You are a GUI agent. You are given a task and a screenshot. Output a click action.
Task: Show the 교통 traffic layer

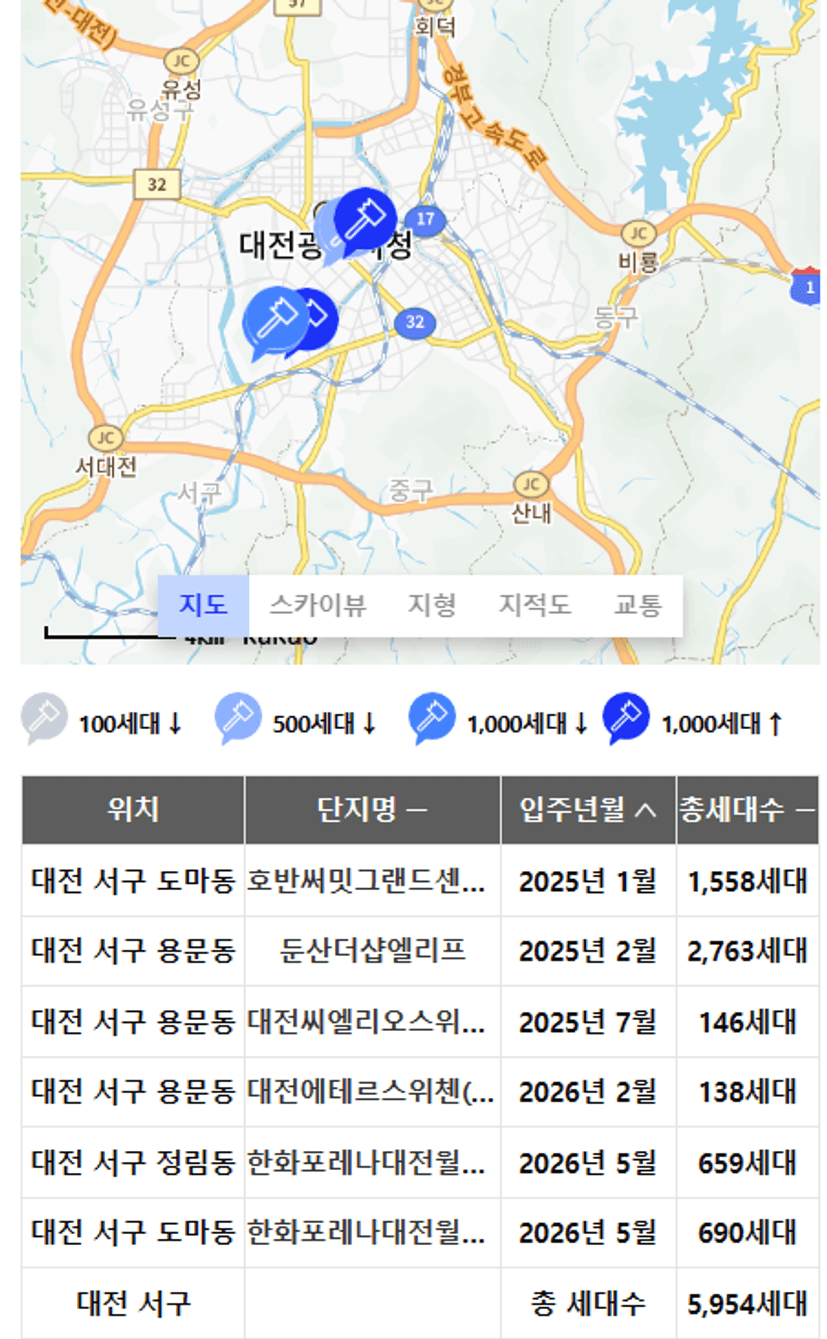[x=638, y=605]
